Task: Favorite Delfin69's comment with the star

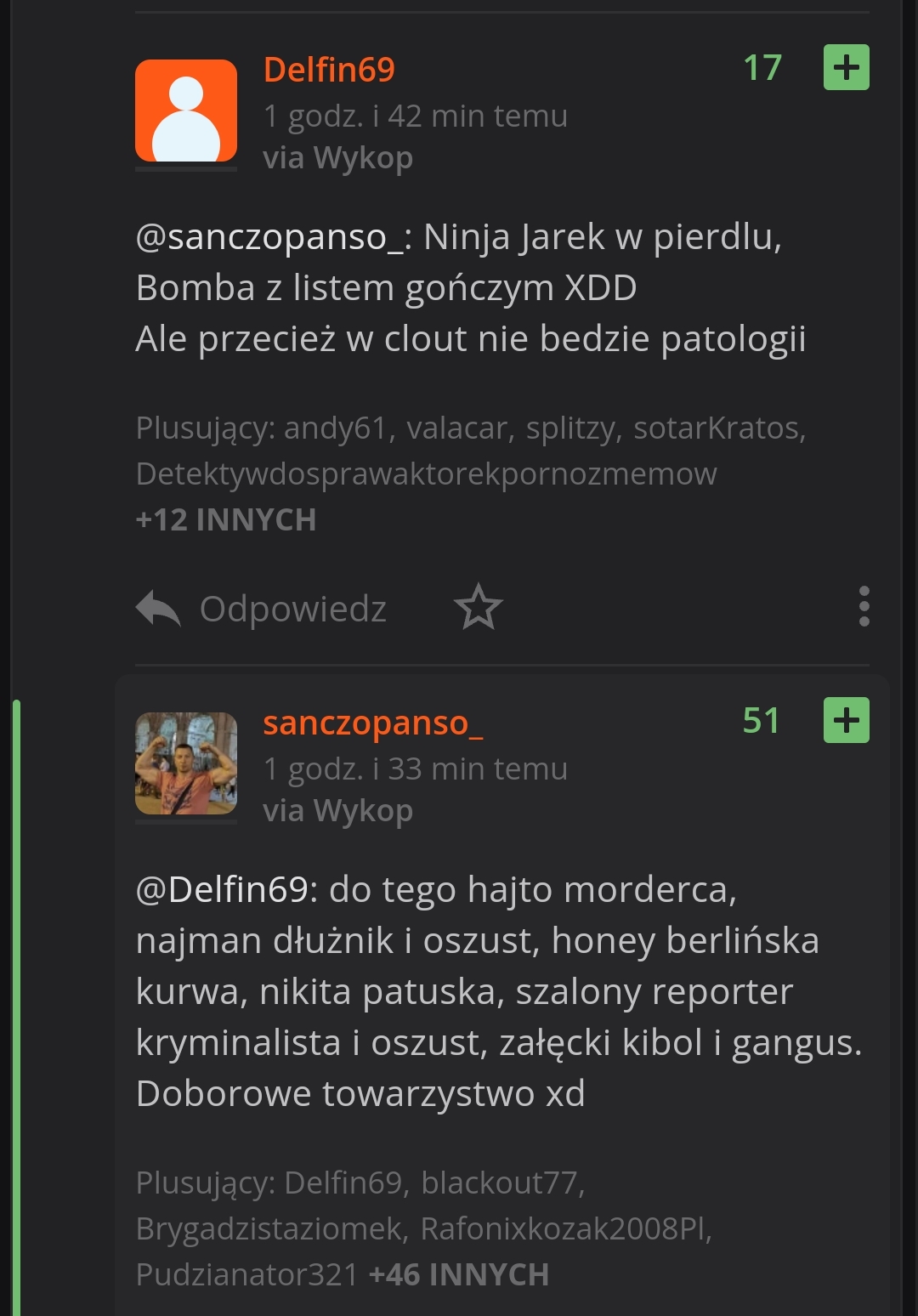Action: pyautogui.click(x=479, y=607)
